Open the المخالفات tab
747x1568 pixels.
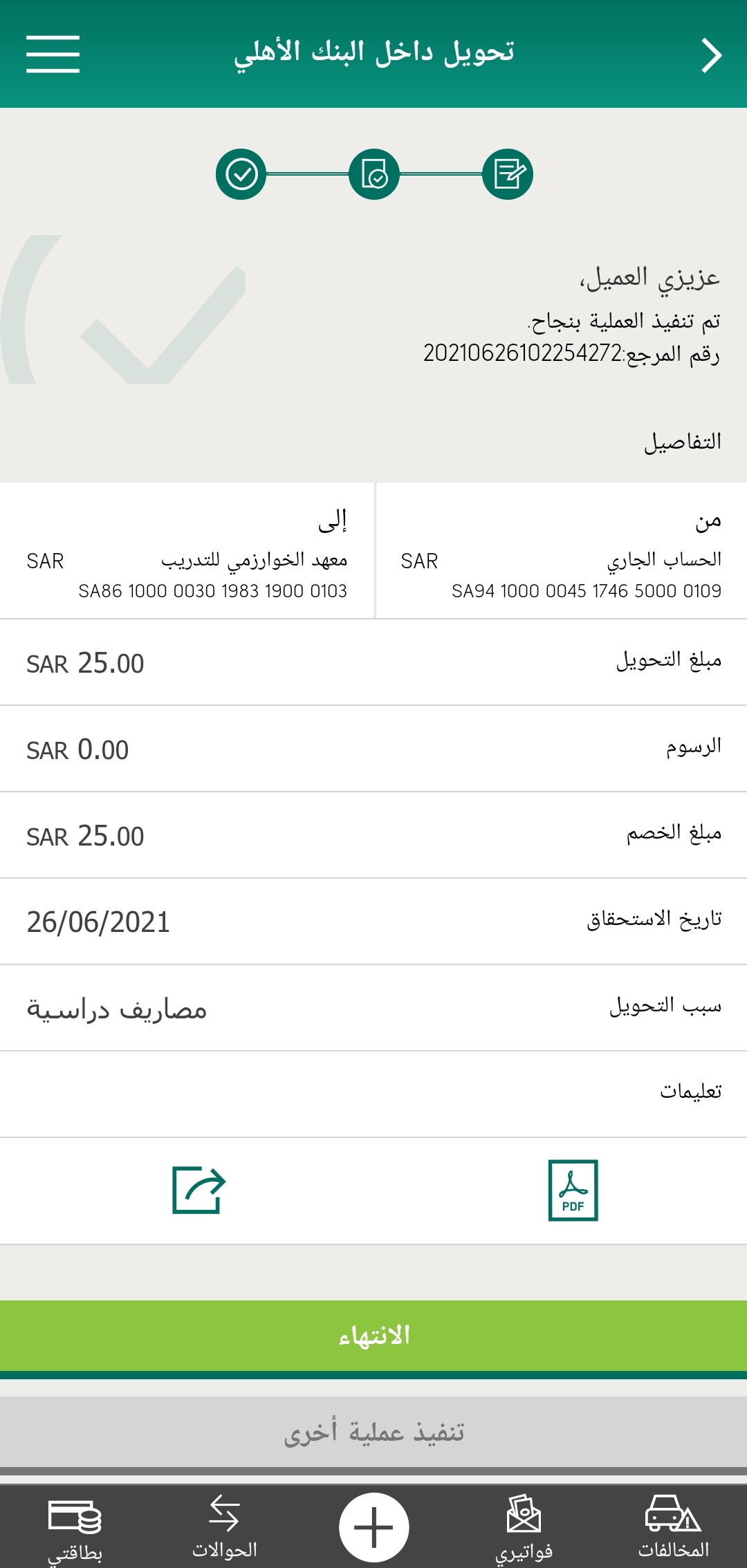click(673, 1528)
